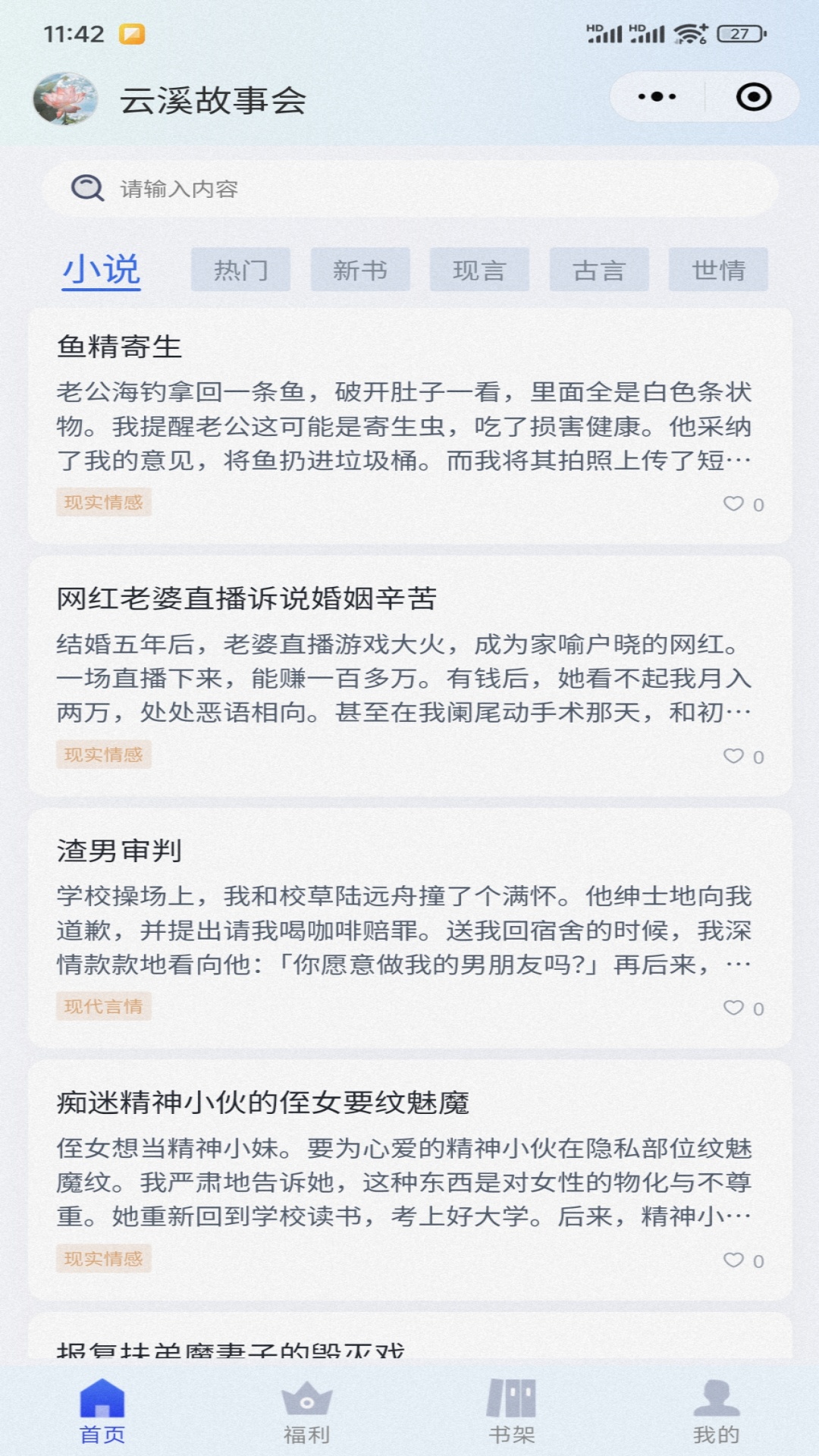Go to the 福利 tab
This screenshot has height=1456, width=819.
pos(307,1410)
